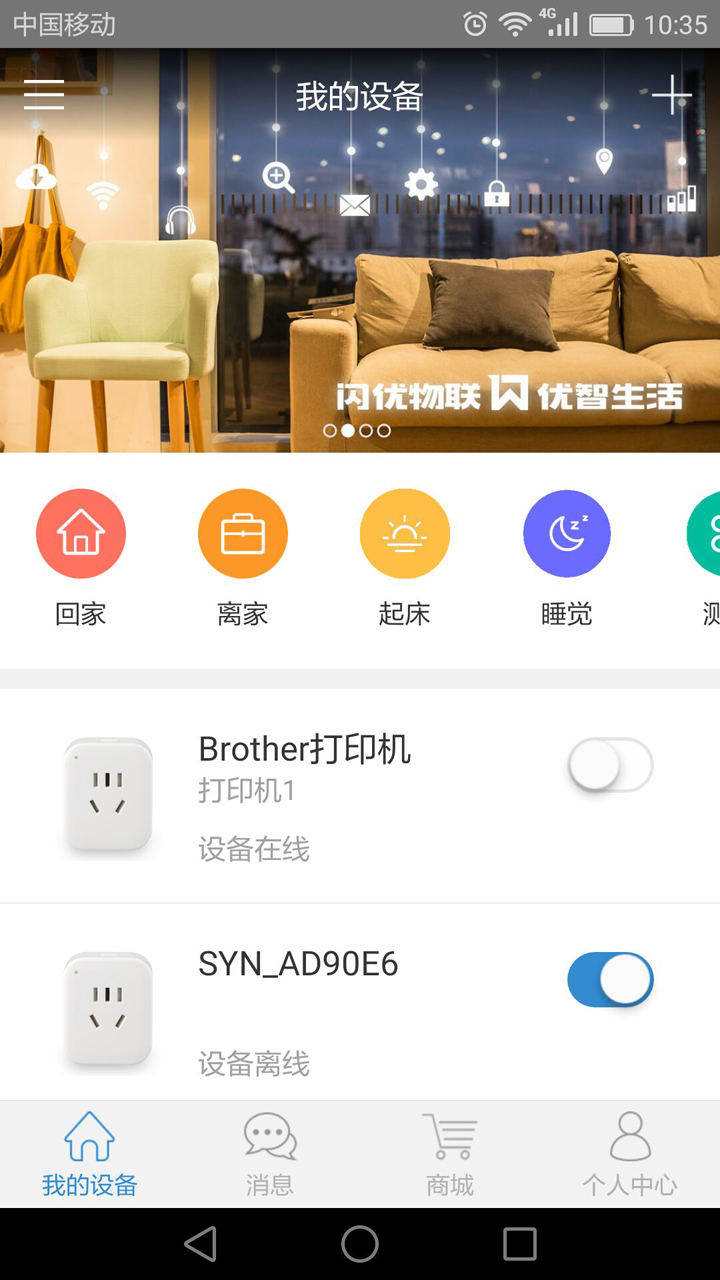
Task: Open messages via the 消息 chat bubble icon
Action: (x=270, y=1150)
